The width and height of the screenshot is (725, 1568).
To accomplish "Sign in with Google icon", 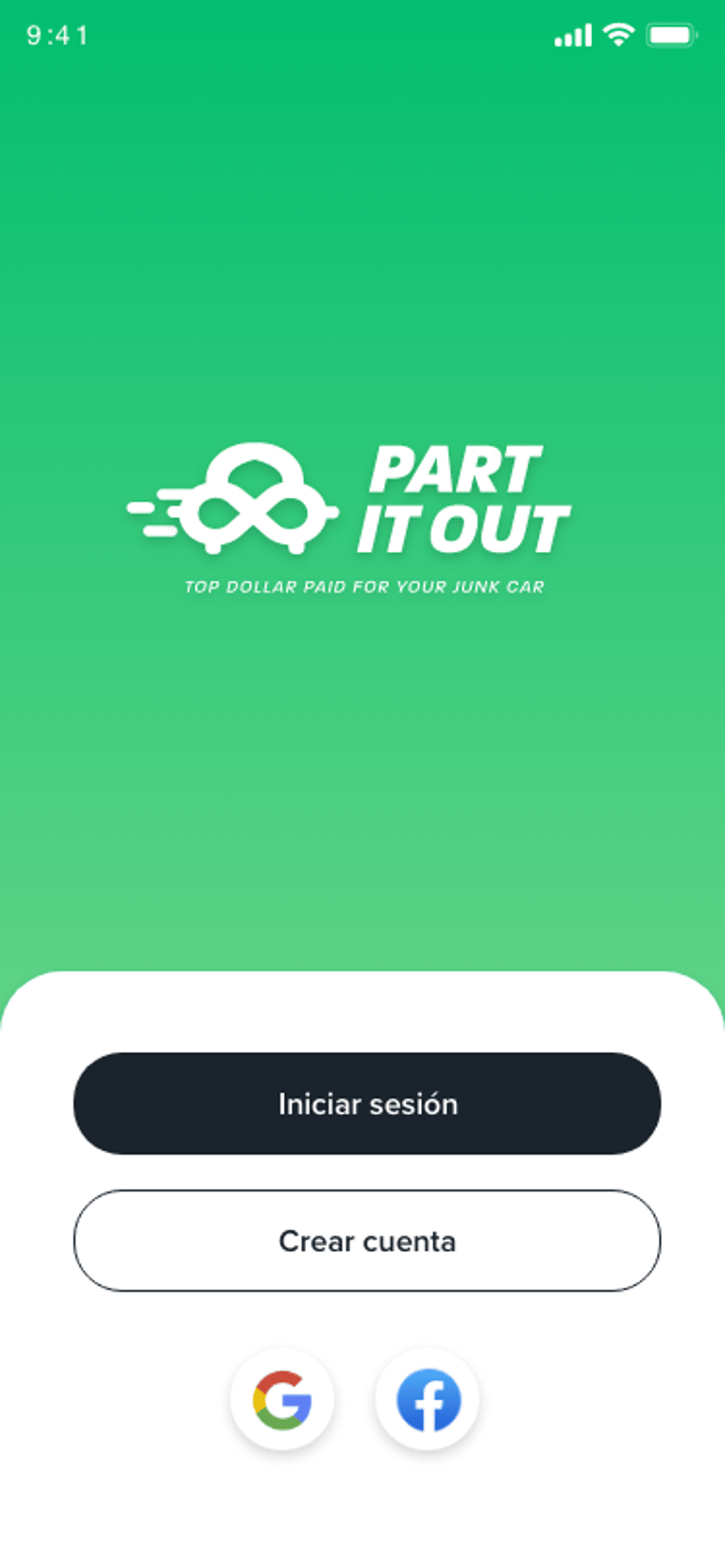I will [282, 1399].
